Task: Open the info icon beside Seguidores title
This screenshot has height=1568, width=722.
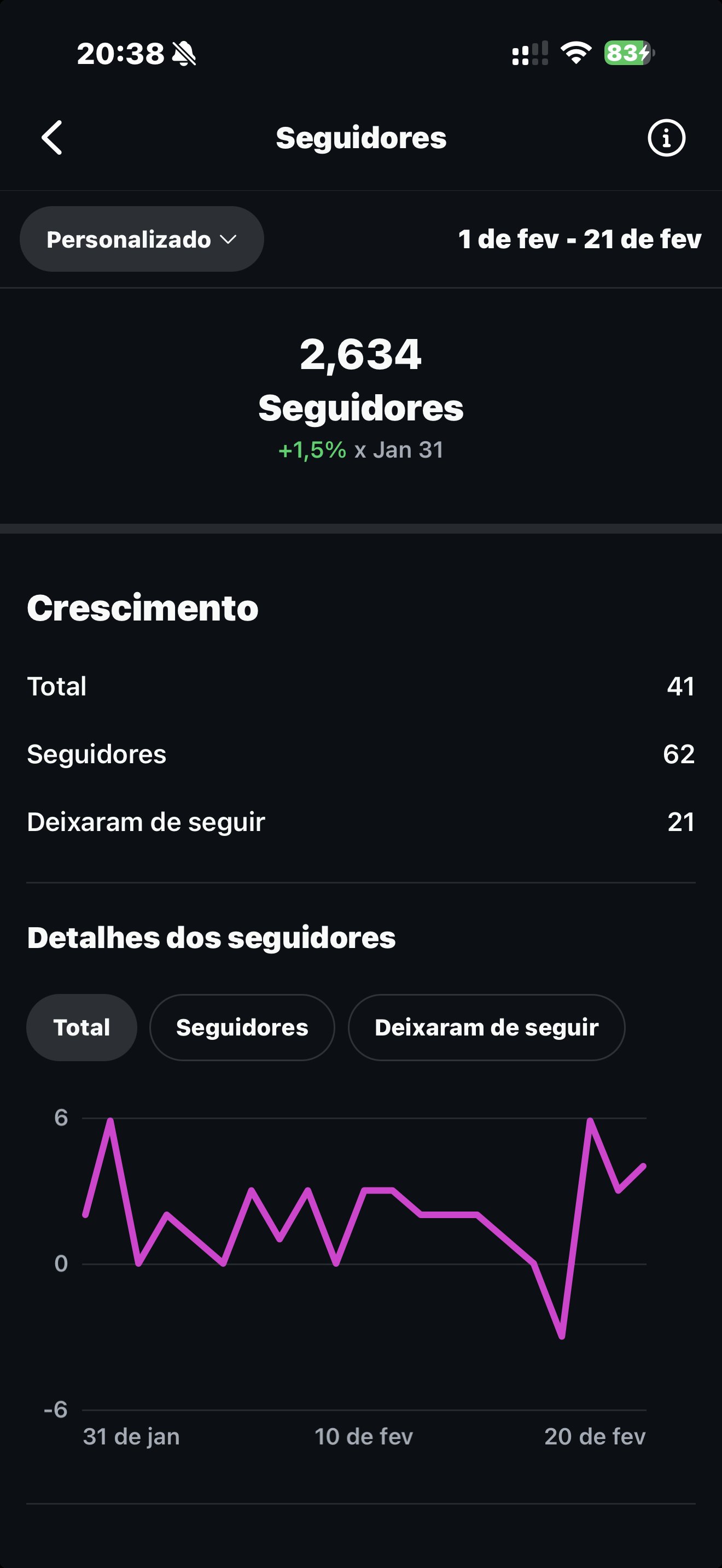Action: pyautogui.click(x=667, y=138)
